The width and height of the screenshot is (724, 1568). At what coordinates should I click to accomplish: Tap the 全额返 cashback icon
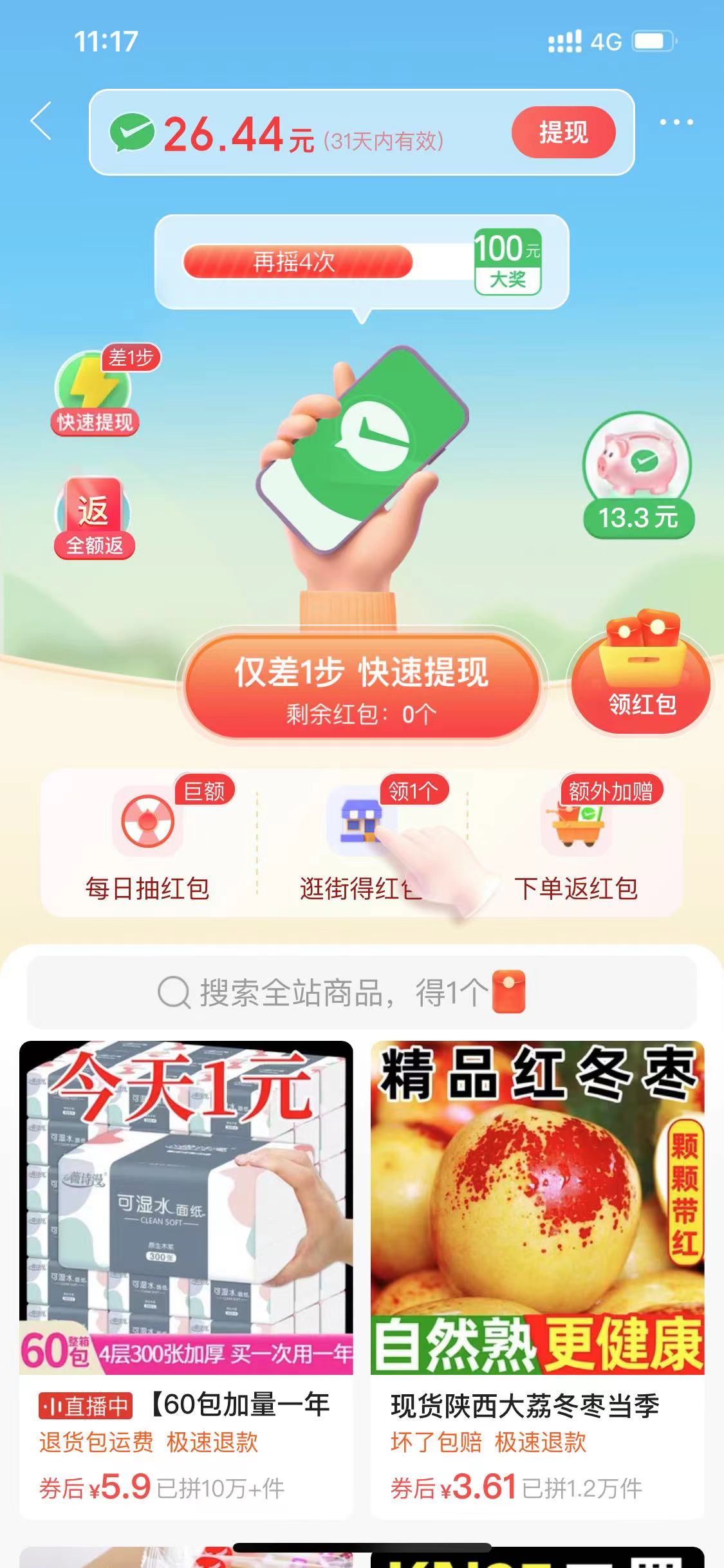click(94, 509)
